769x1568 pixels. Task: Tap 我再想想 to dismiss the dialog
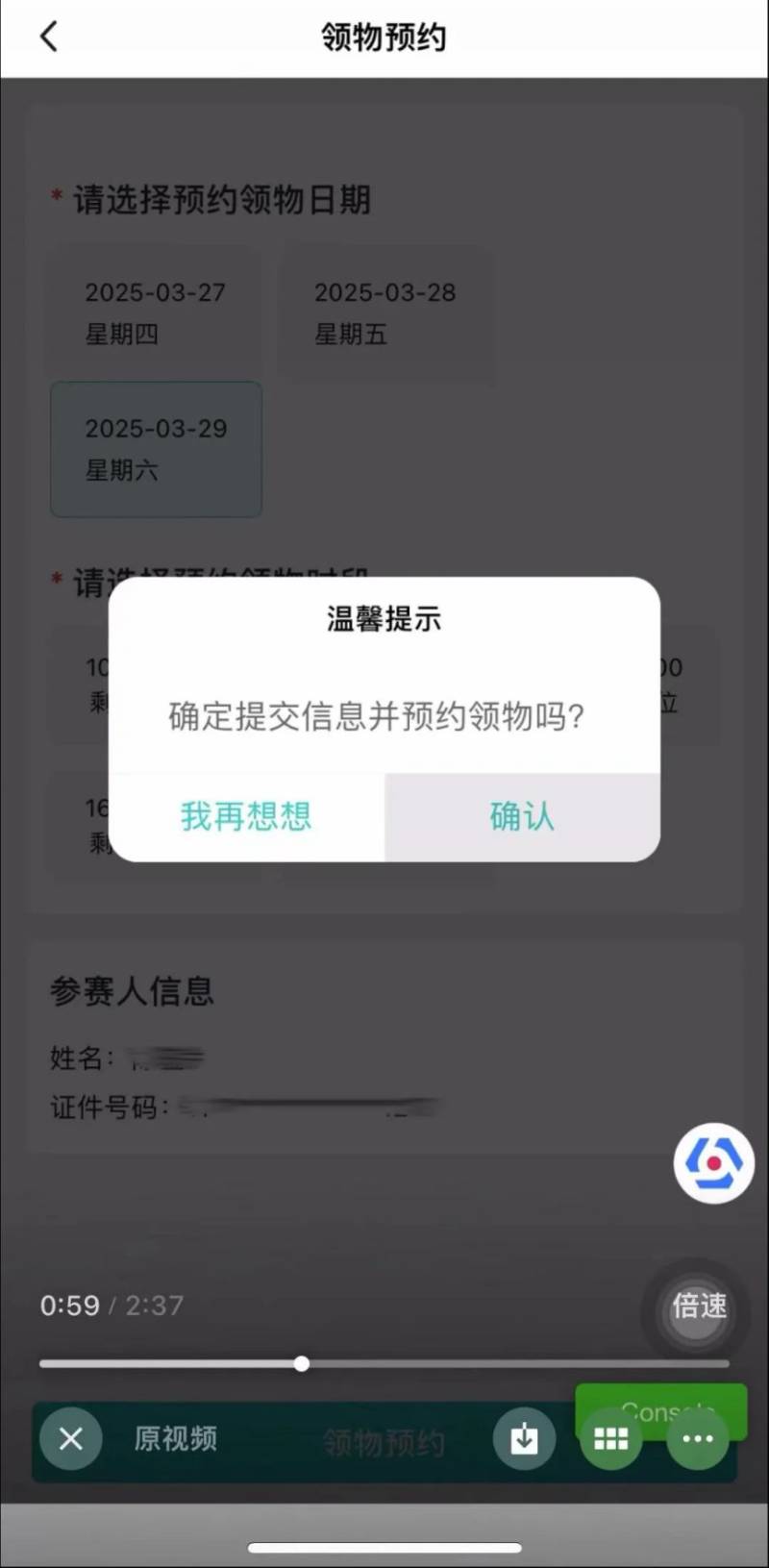point(245,816)
